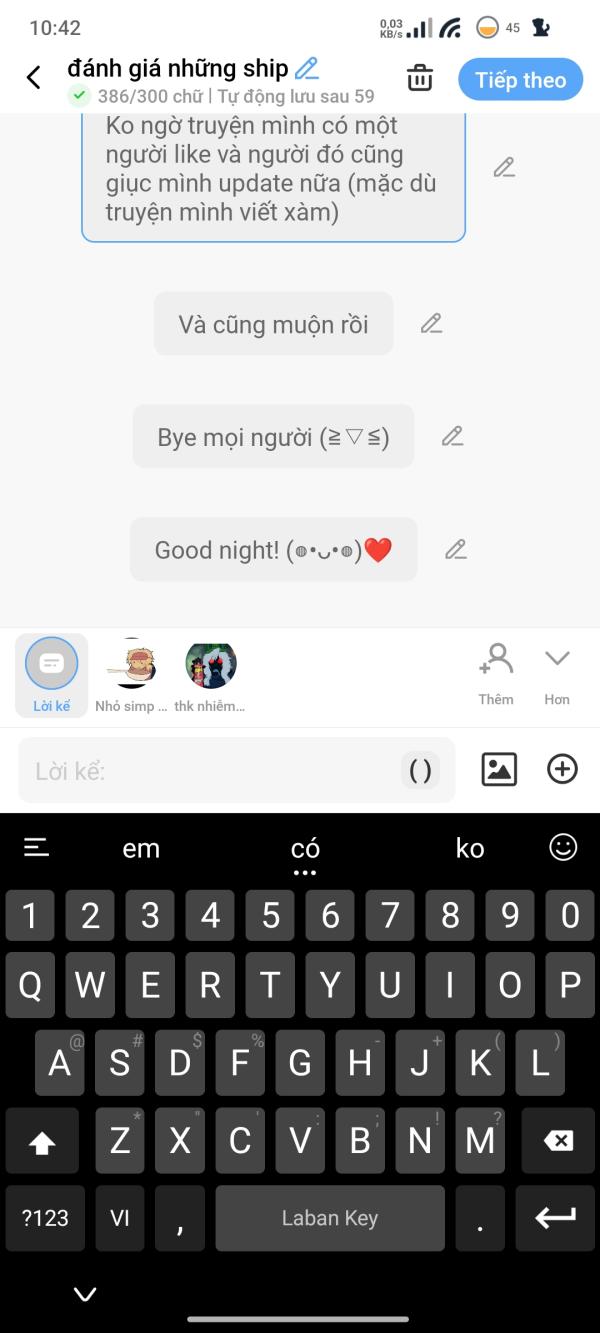Go back using the top-left arrow
This screenshot has width=600, height=1333.
(34, 78)
